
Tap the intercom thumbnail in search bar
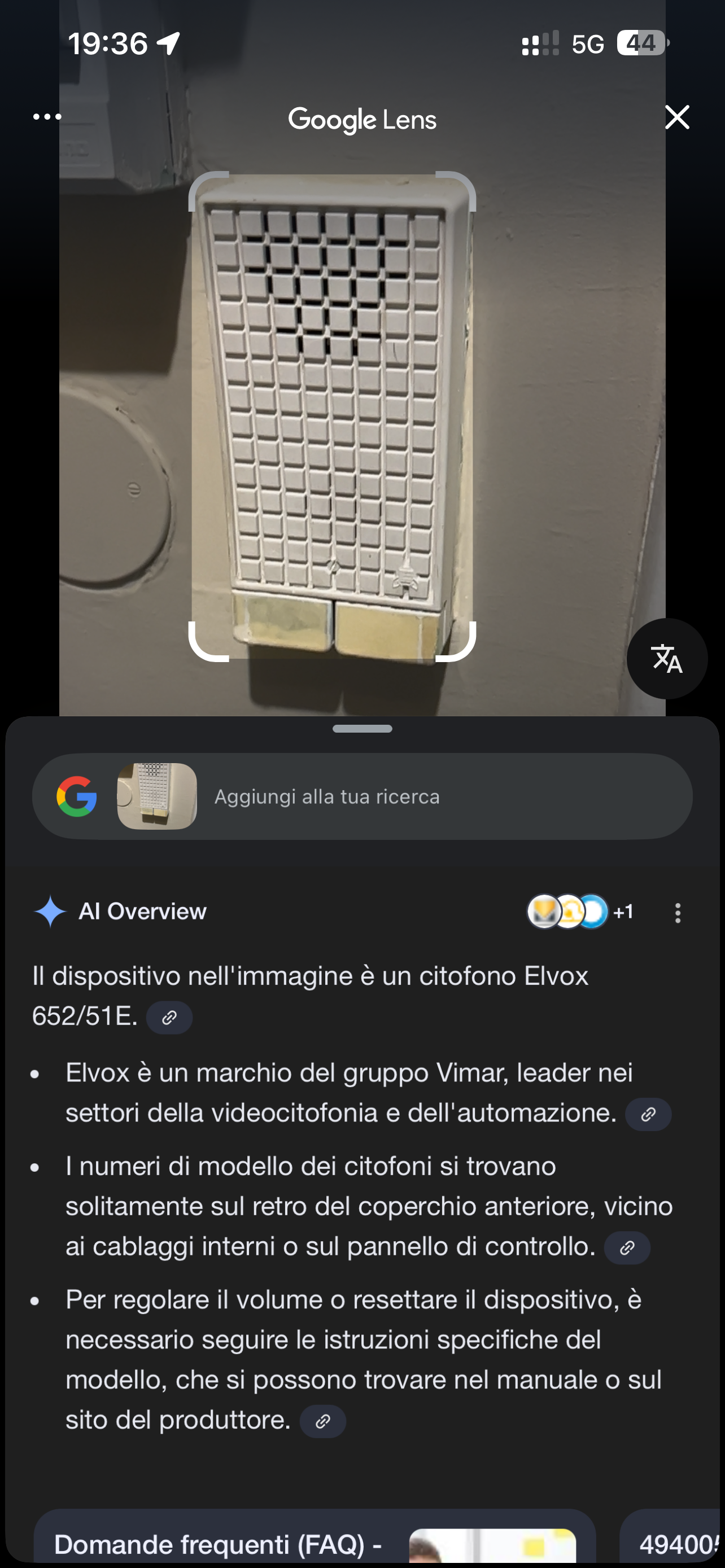click(x=157, y=796)
